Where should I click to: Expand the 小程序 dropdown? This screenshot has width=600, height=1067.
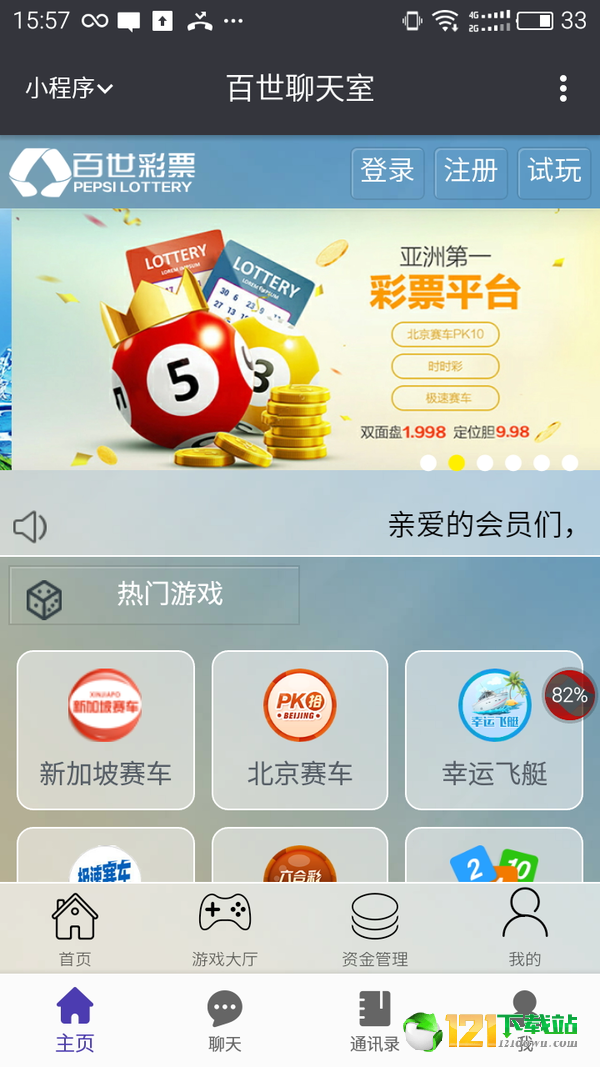pos(68,88)
